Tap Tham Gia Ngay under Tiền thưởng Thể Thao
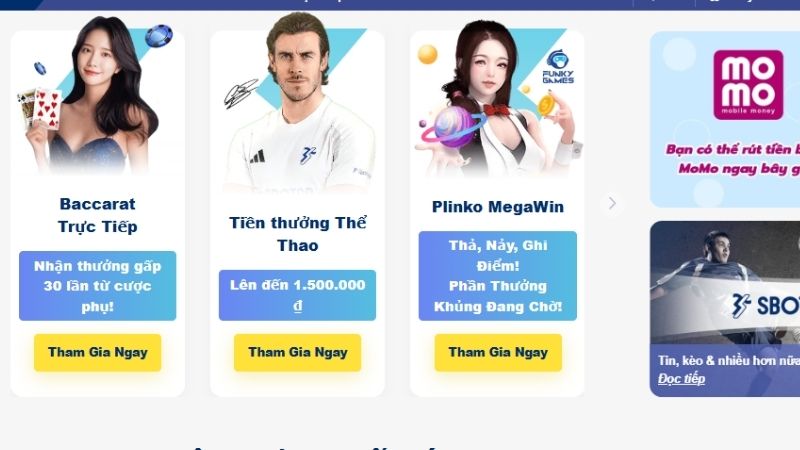 pyautogui.click(x=297, y=352)
